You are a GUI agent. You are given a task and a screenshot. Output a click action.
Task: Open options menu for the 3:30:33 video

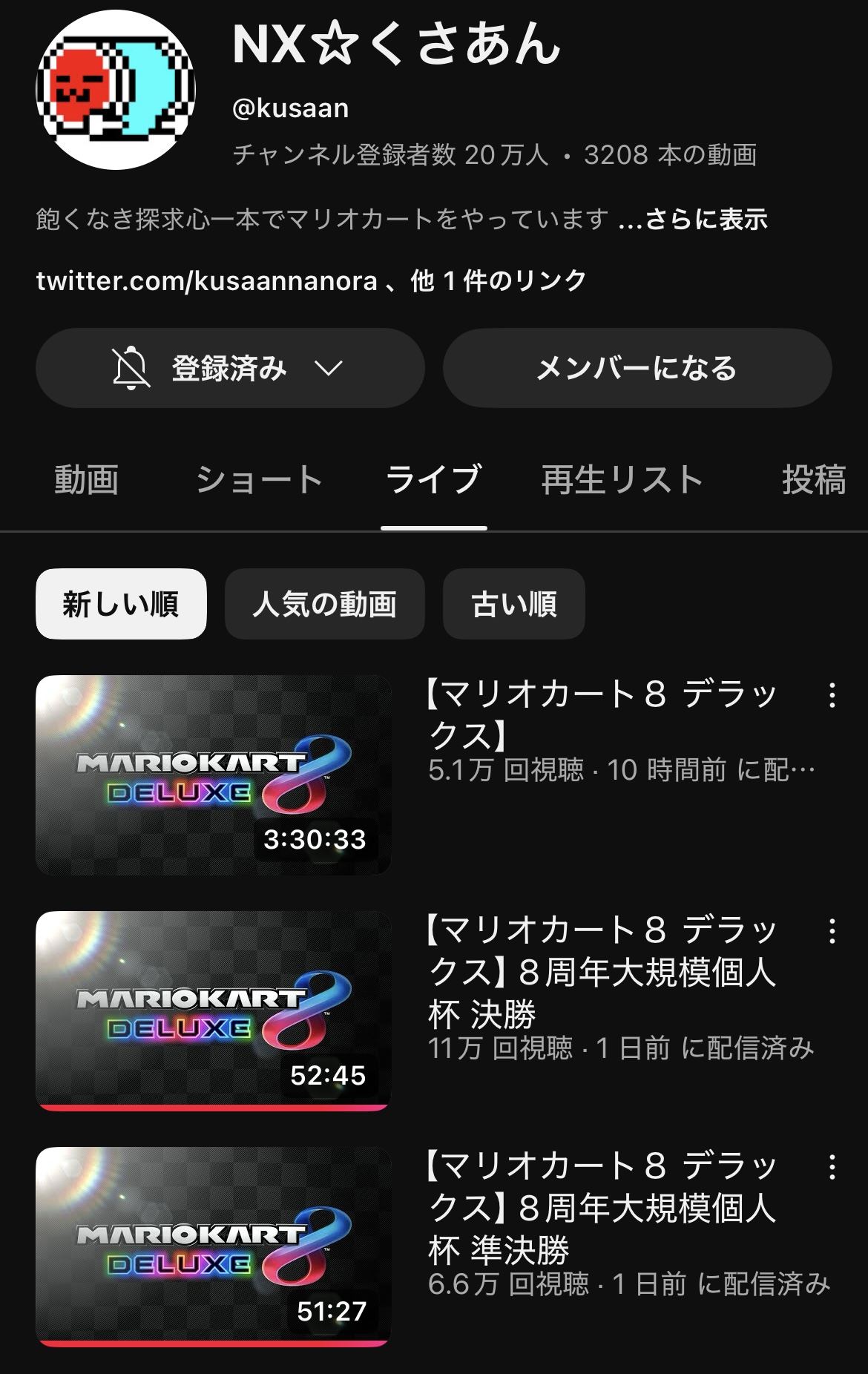(832, 695)
